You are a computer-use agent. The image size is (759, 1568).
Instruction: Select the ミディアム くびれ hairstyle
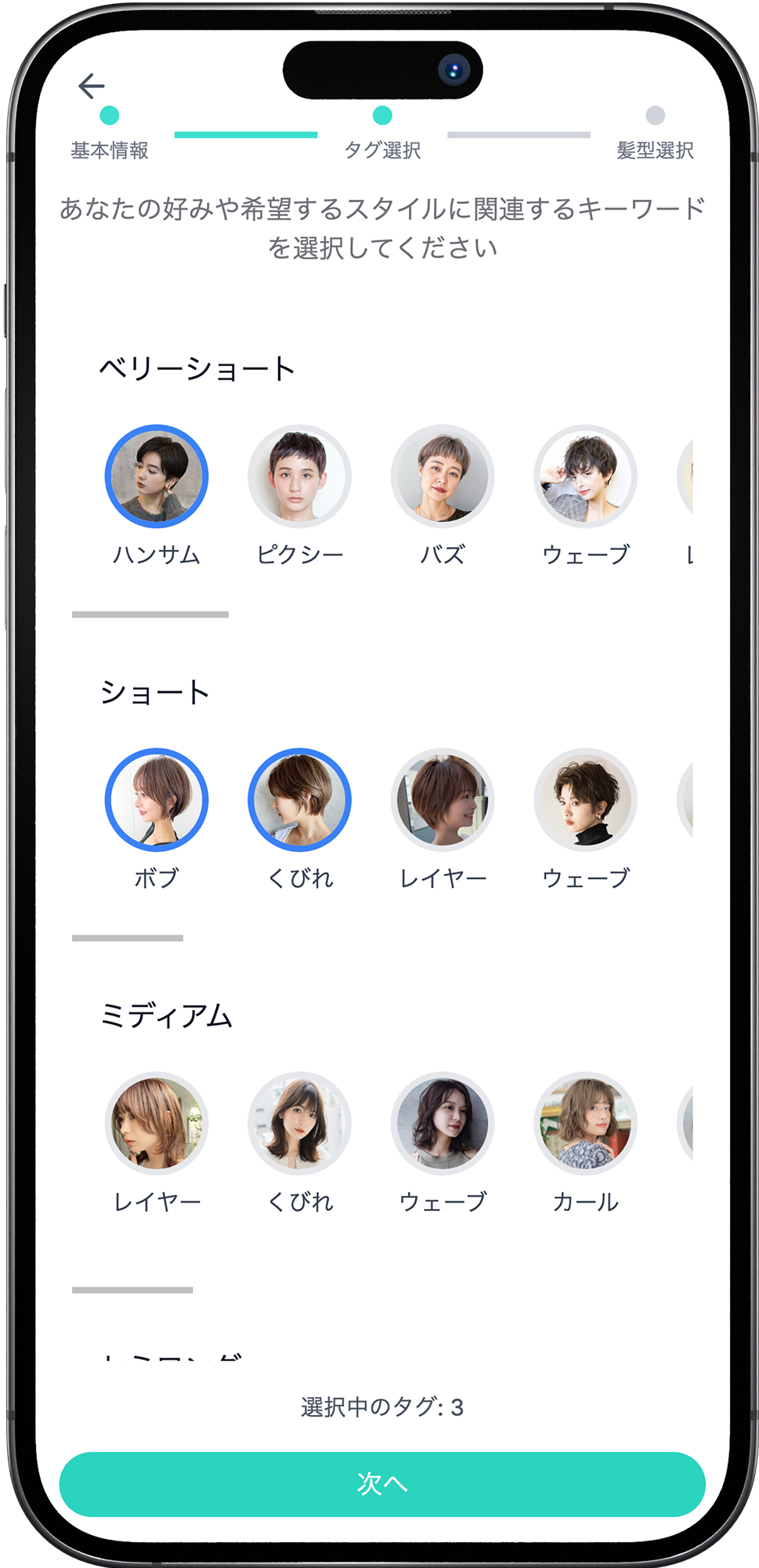pyautogui.click(x=298, y=1124)
